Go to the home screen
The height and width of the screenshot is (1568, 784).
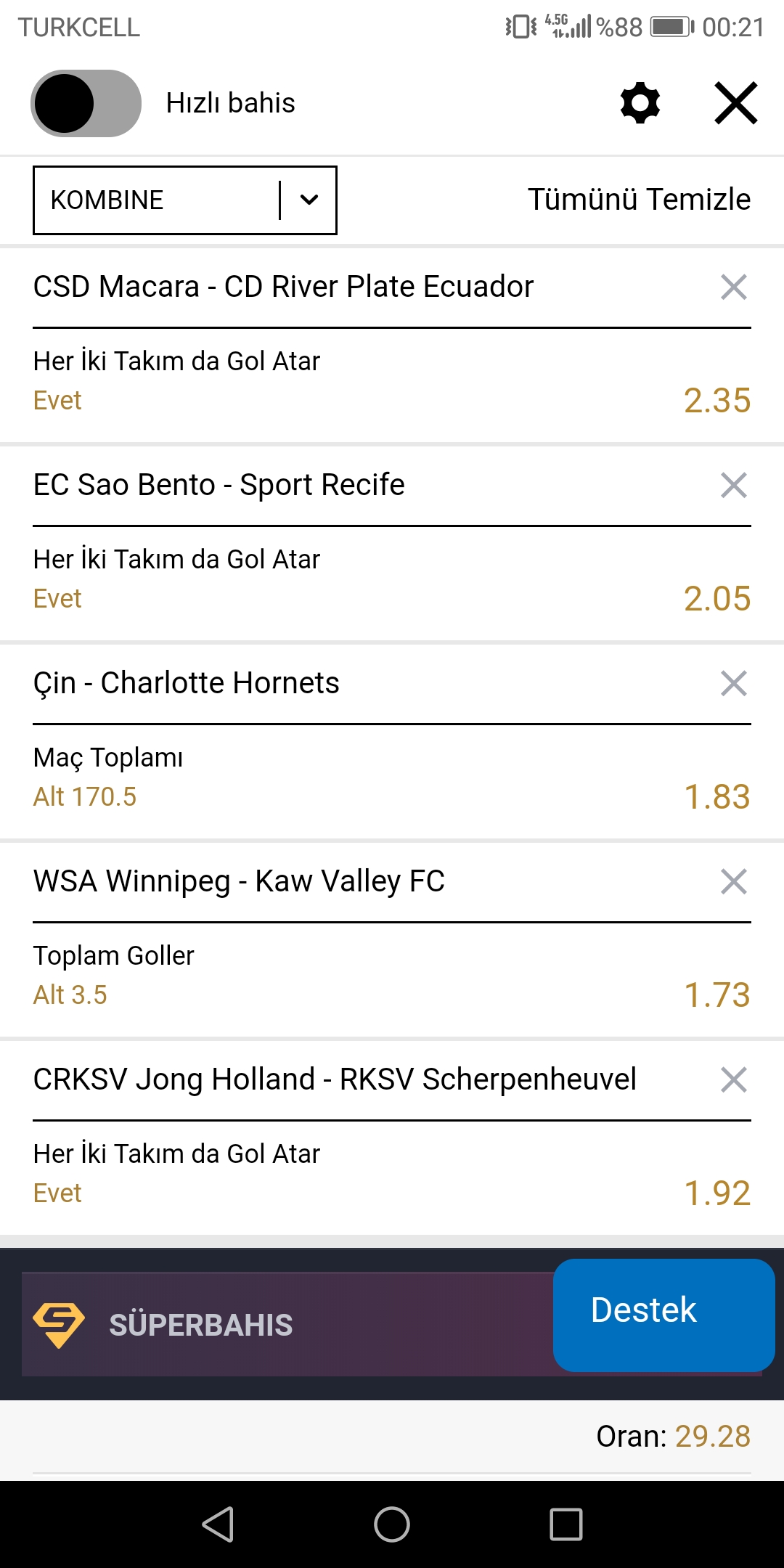[x=392, y=1524]
